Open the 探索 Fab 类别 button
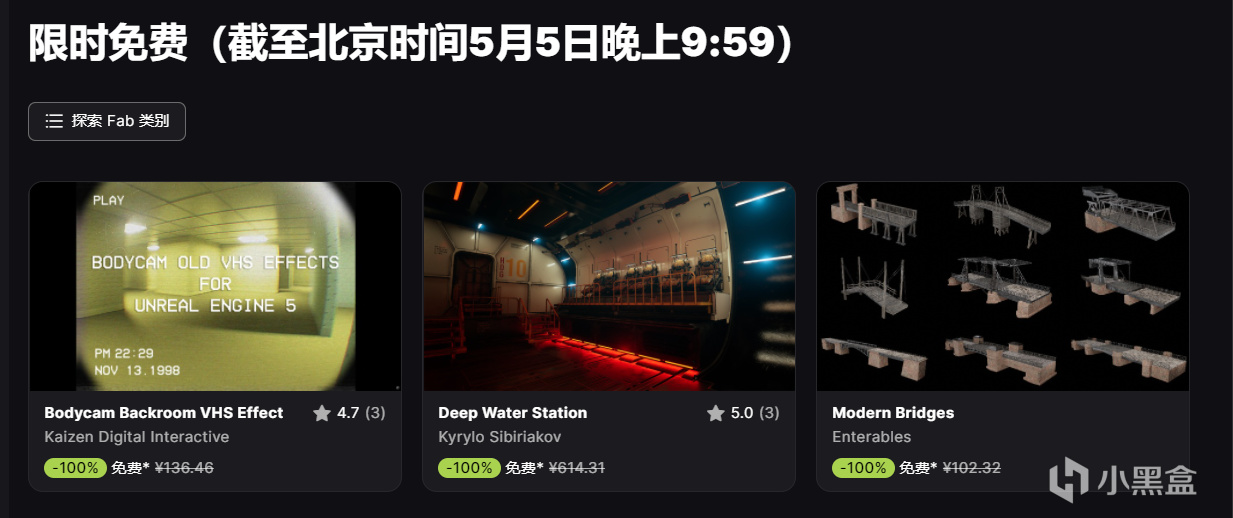This screenshot has height=518, width=1233. point(107,121)
